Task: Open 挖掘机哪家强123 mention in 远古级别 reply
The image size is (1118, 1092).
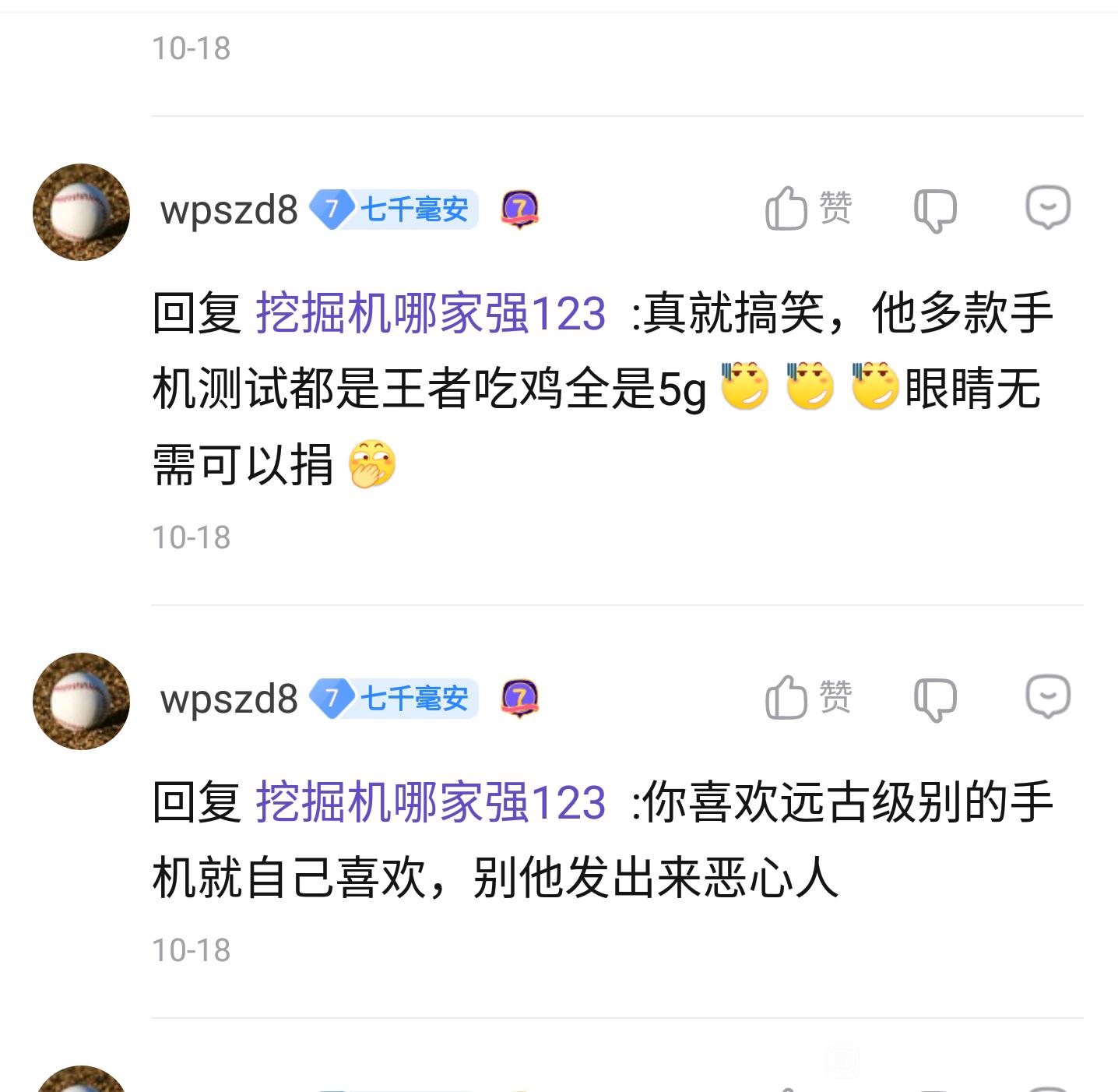Action: pyautogui.click(x=431, y=802)
